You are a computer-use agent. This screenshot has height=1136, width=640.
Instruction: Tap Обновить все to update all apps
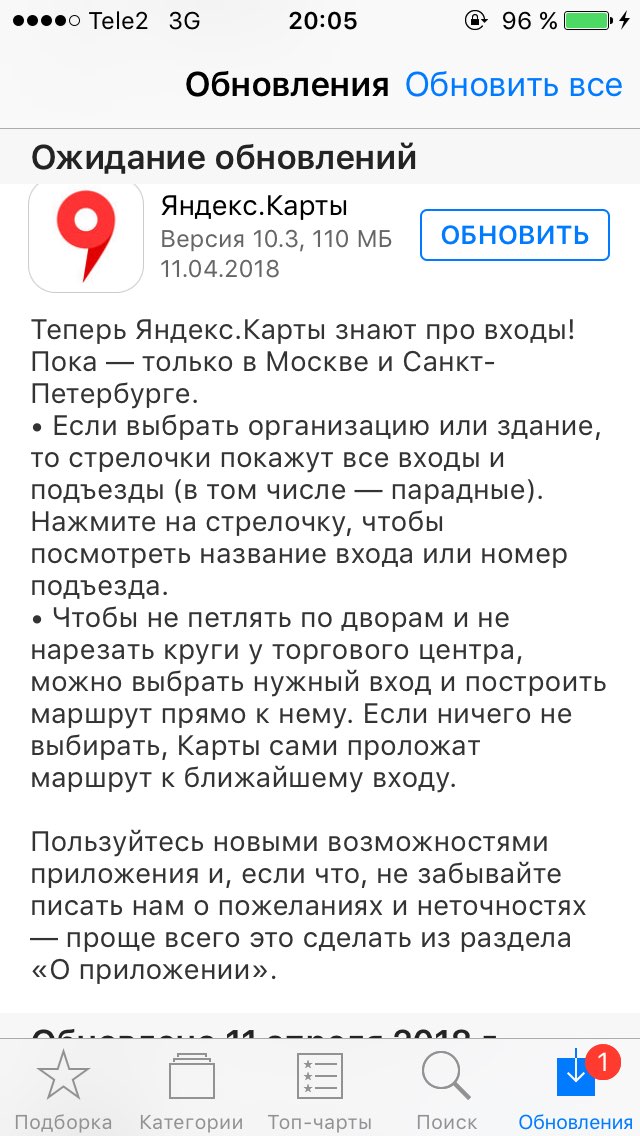point(513,85)
